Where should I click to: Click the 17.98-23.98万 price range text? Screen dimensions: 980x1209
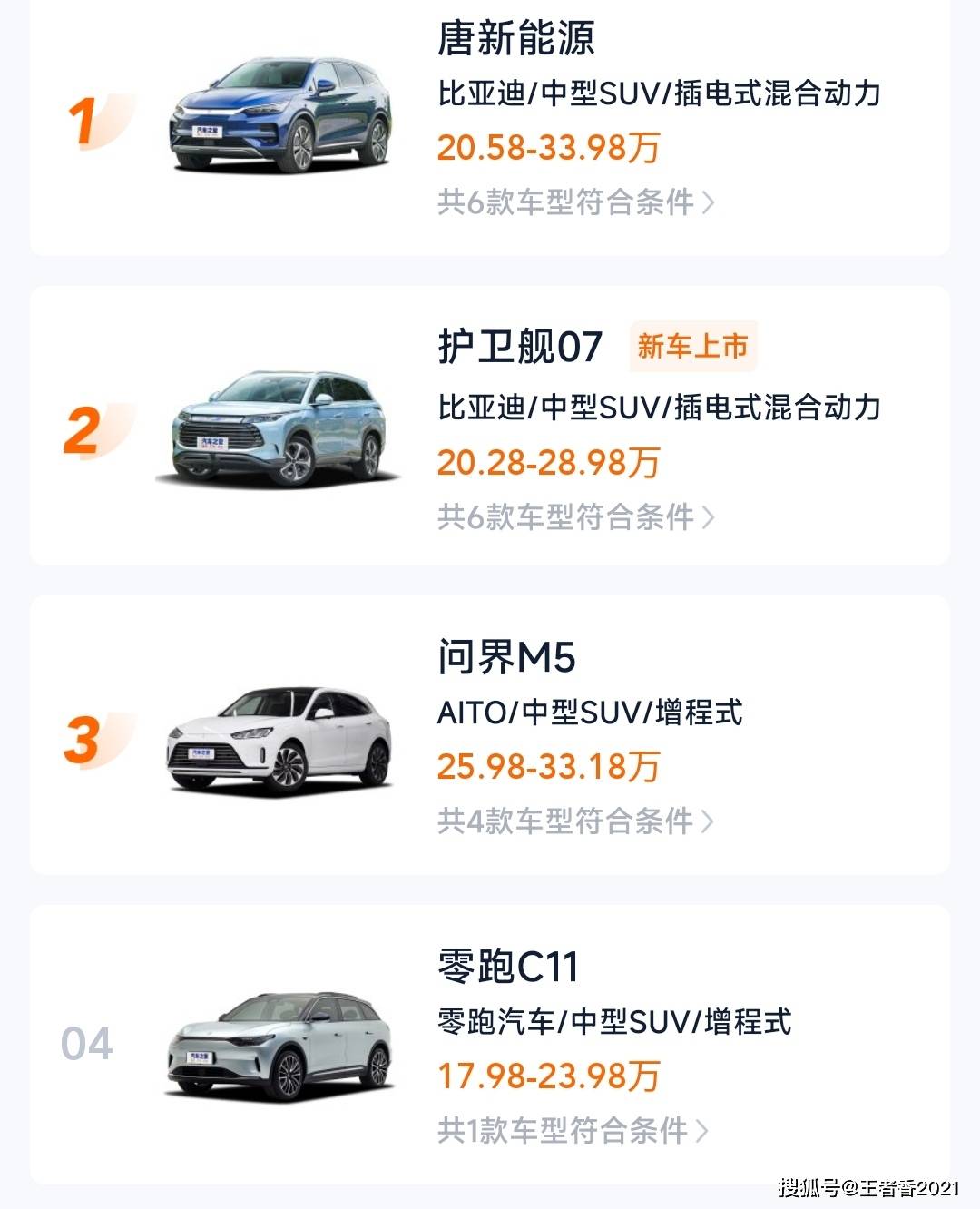pos(547,1076)
